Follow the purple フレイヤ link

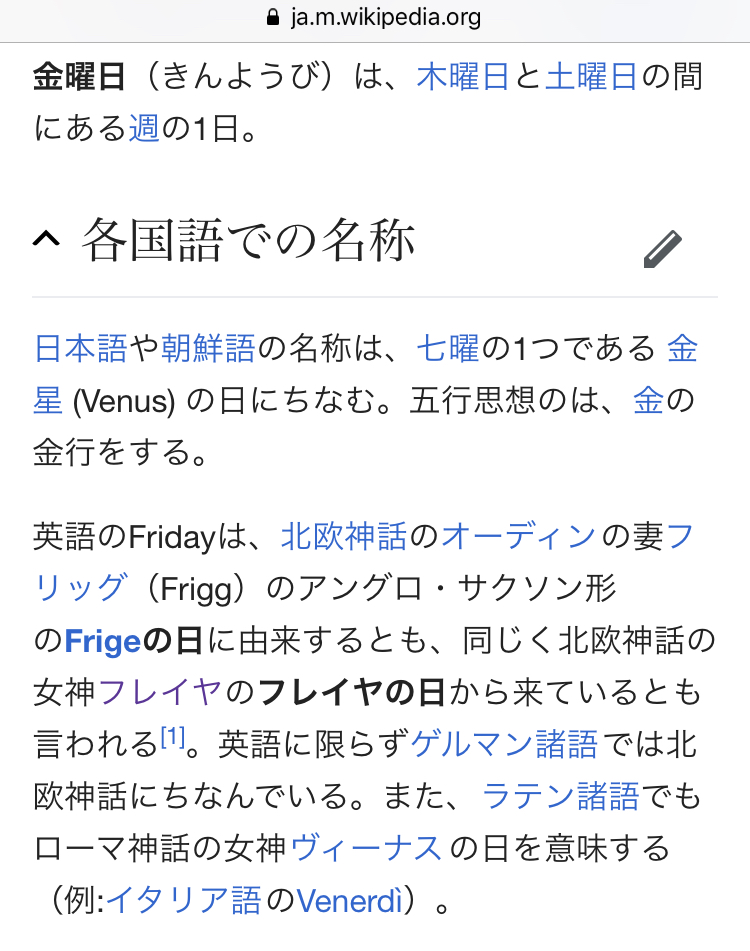click(159, 692)
